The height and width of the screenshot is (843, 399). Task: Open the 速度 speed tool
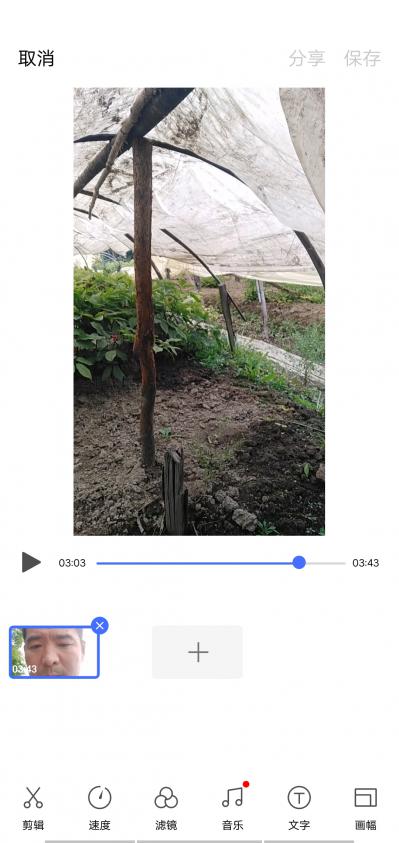click(x=99, y=808)
